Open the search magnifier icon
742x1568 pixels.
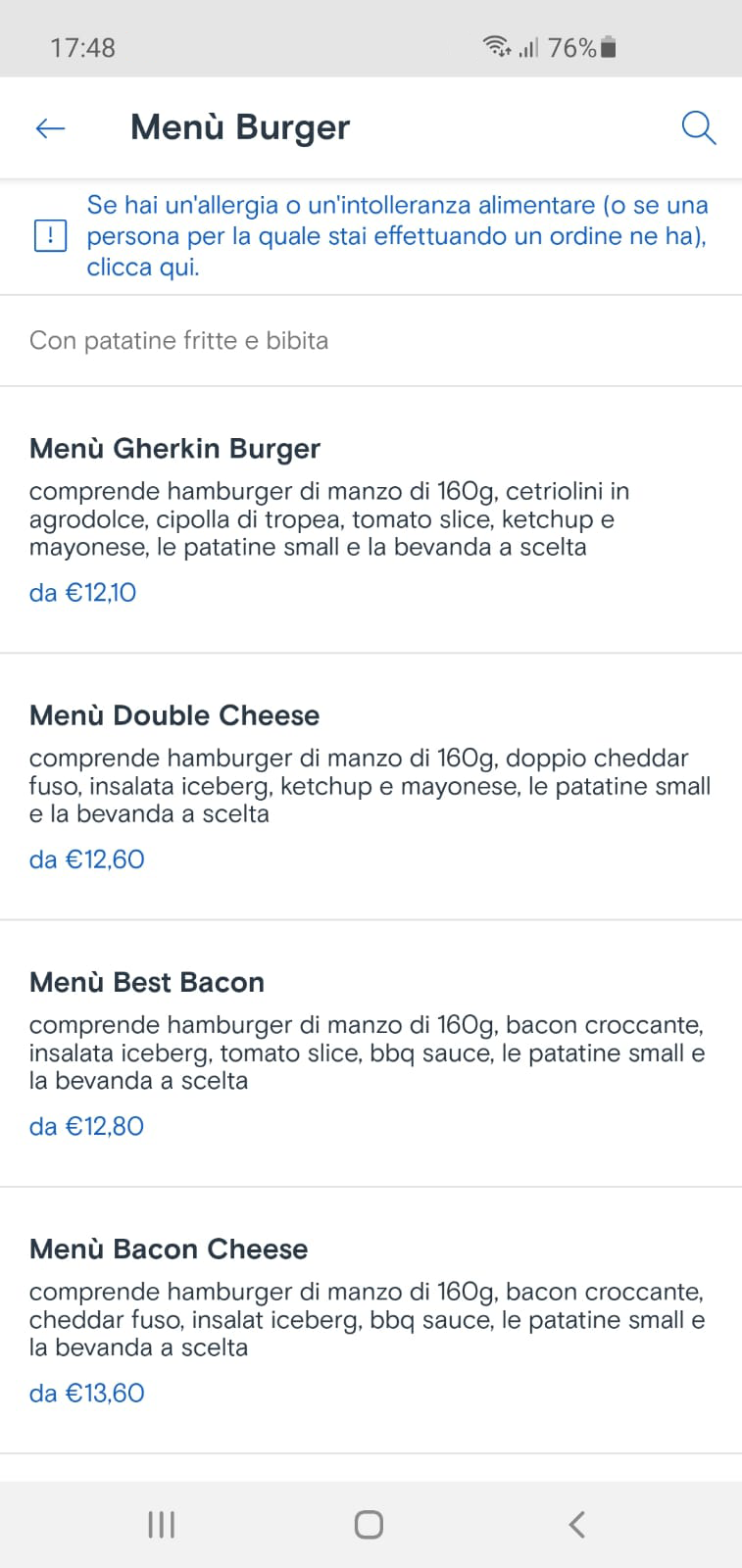pos(698,128)
